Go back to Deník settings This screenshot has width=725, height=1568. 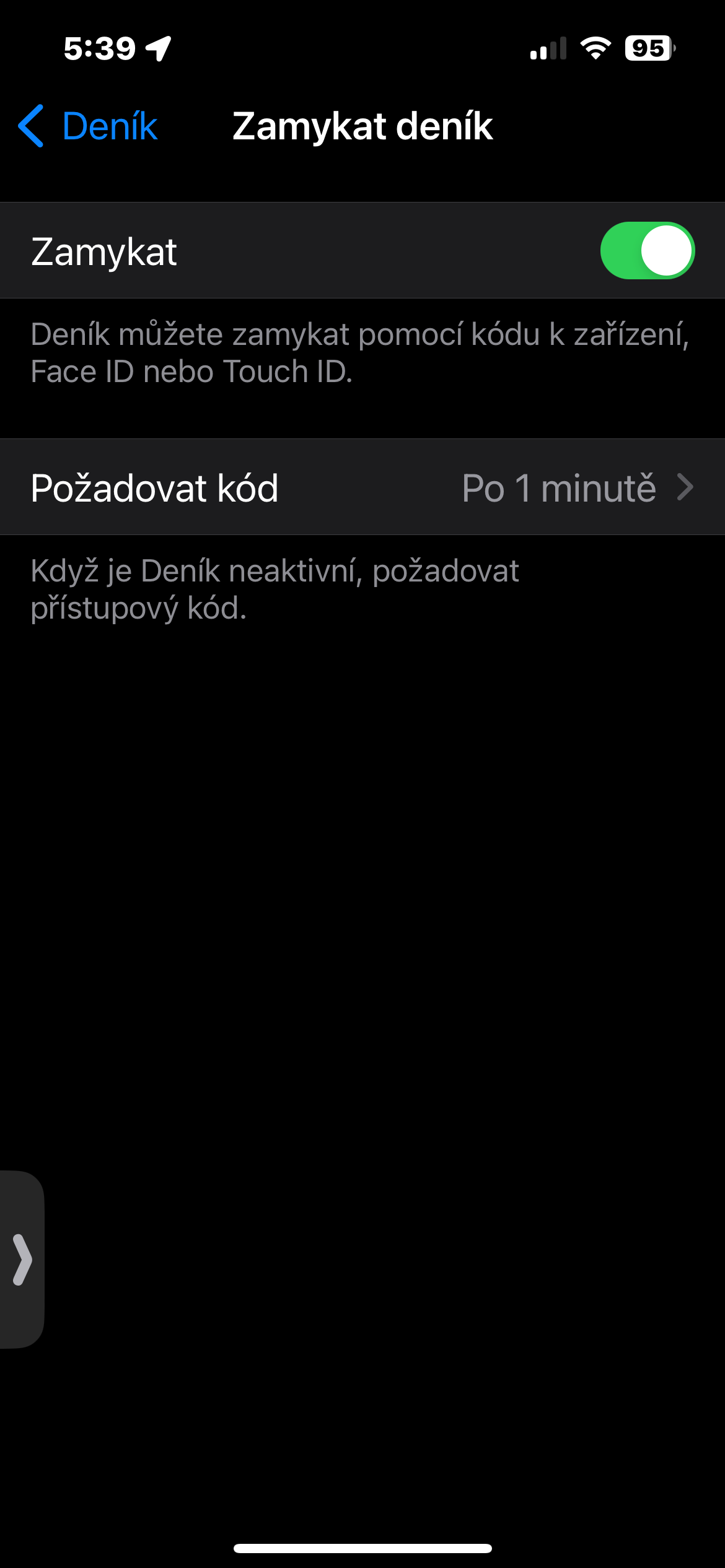click(x=88, y=126)
